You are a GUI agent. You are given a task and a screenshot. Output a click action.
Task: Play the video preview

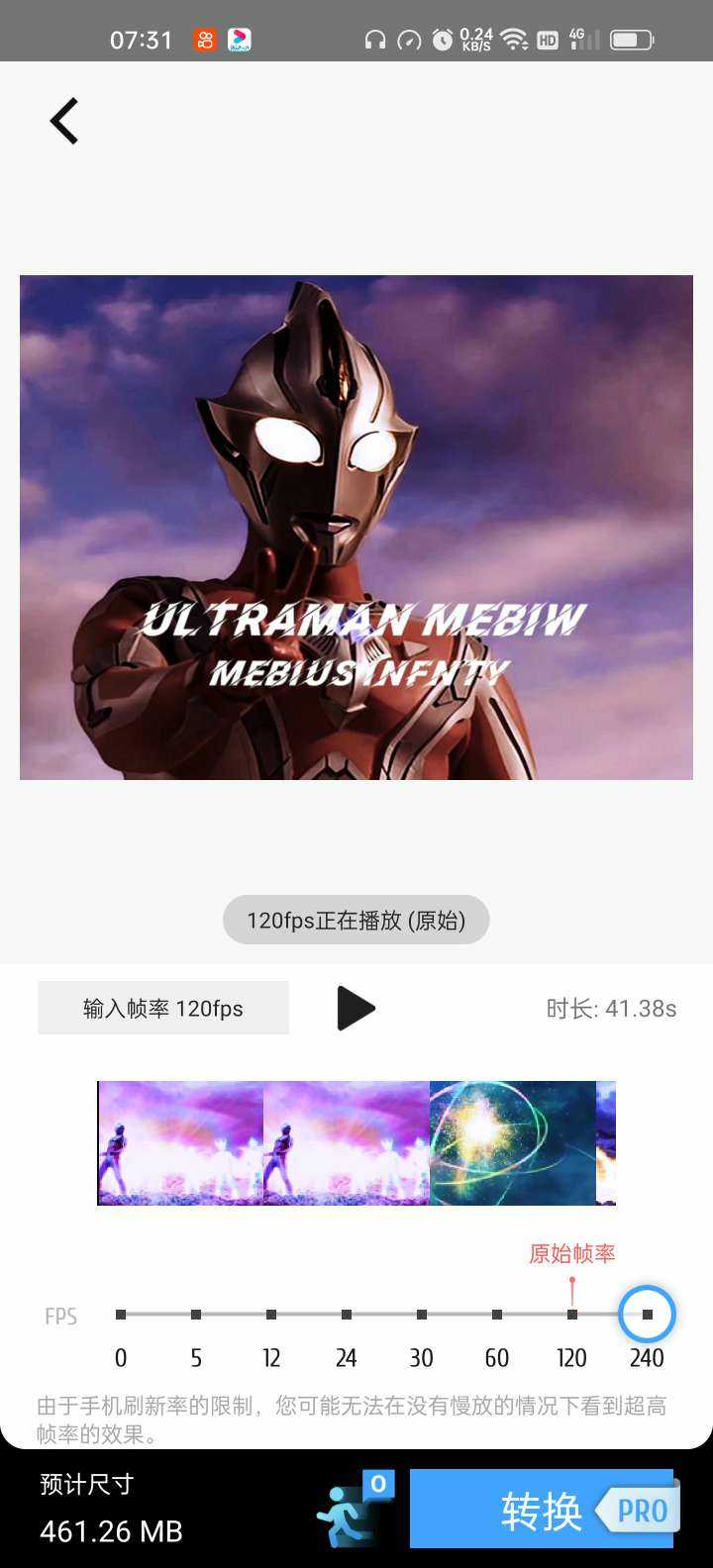click(356, 1008)
